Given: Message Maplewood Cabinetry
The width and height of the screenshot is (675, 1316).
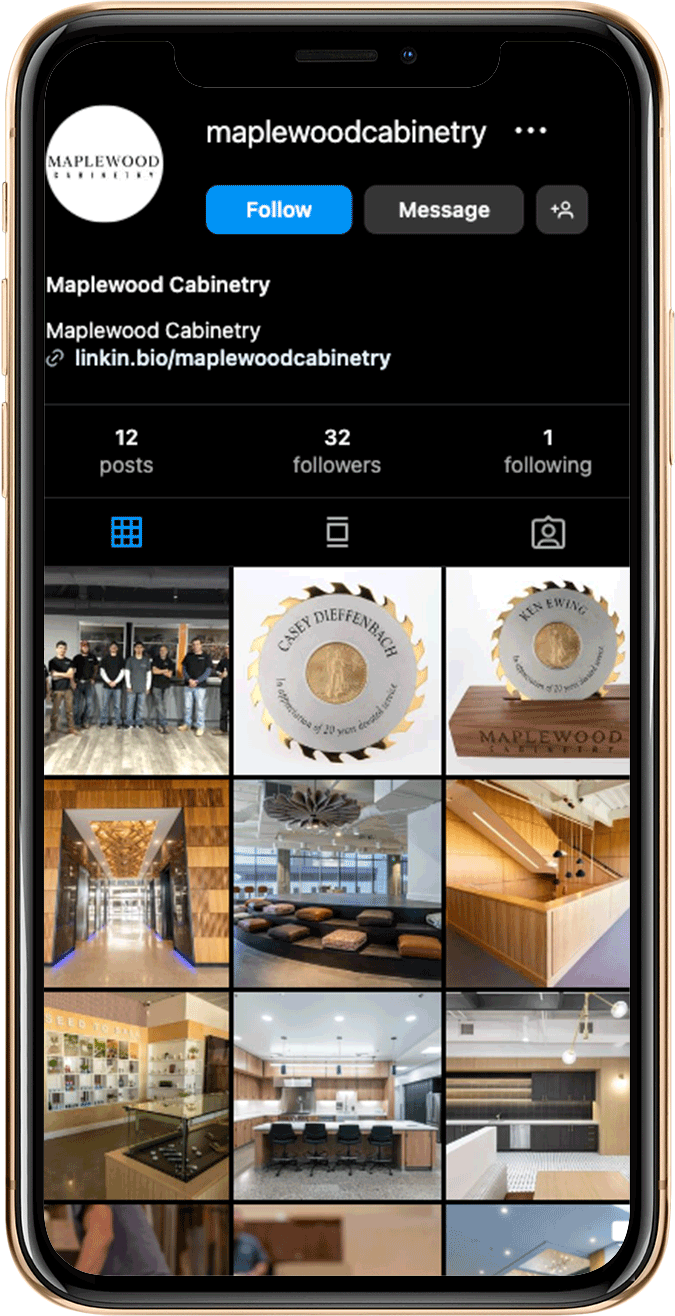Looking at the screenshot, I should 443,210.
